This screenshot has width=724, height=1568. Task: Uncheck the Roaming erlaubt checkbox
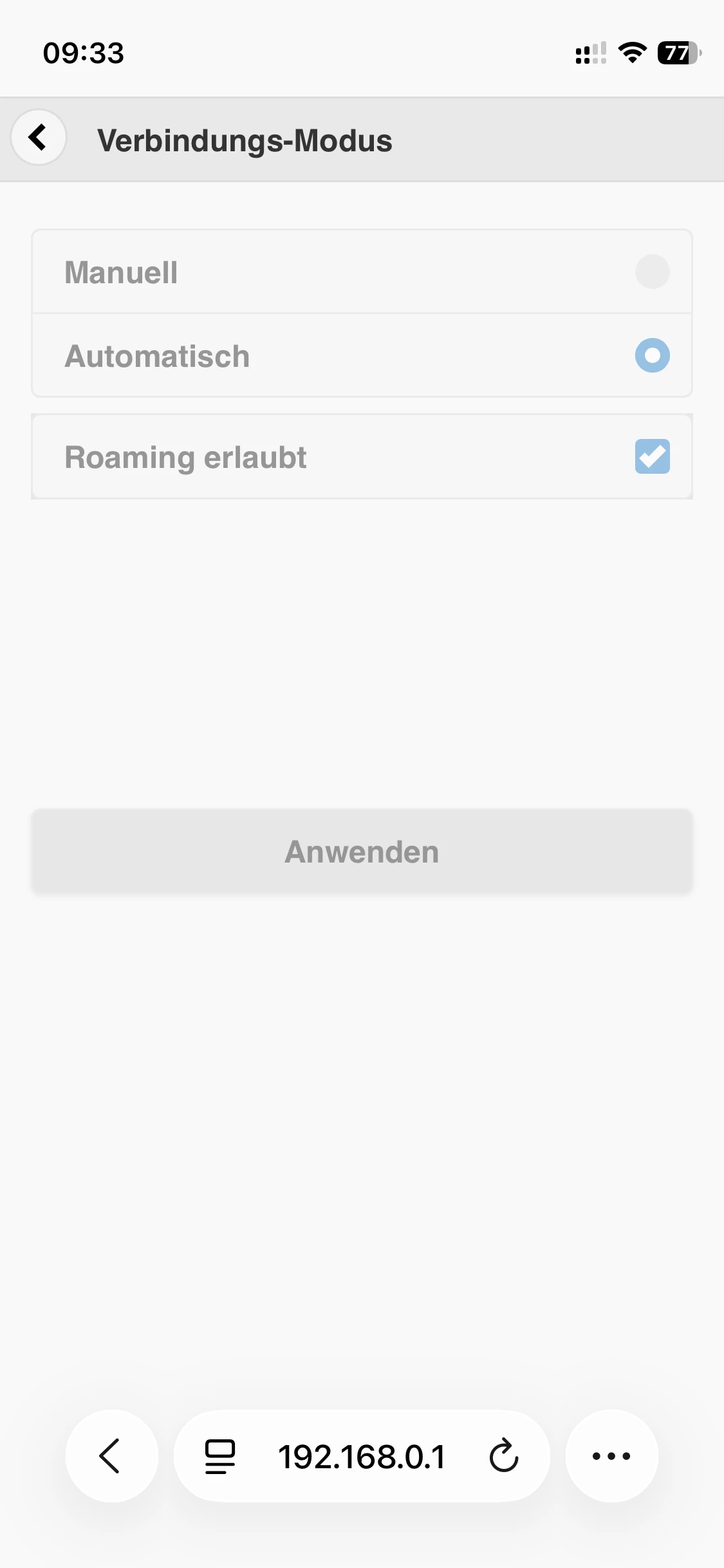tap(652, 456)
